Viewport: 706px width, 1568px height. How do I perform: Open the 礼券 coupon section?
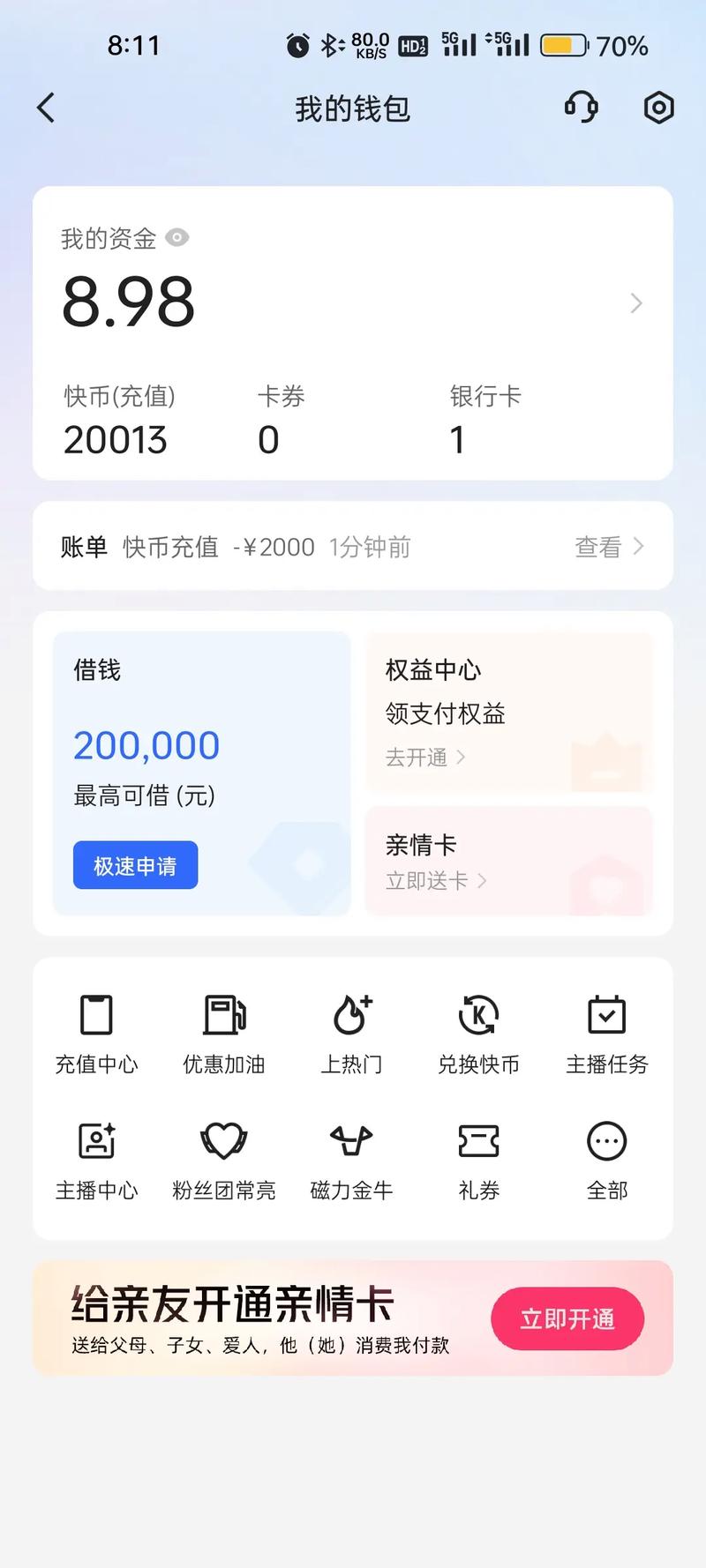coord(477,1160)
